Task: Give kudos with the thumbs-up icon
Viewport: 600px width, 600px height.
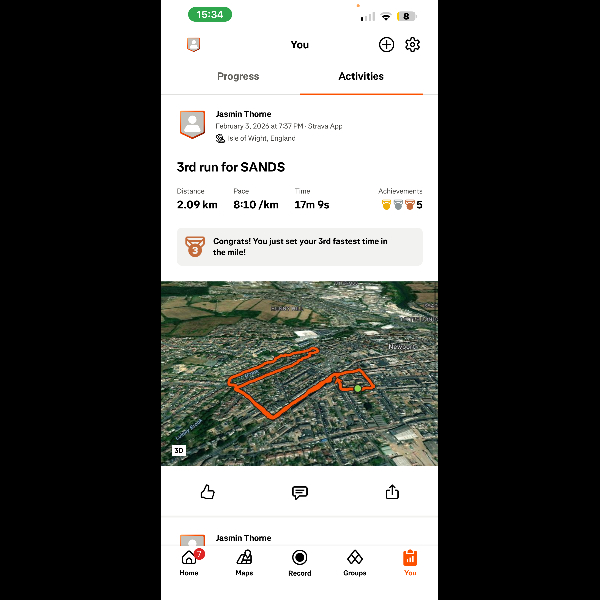Action: 208,492
